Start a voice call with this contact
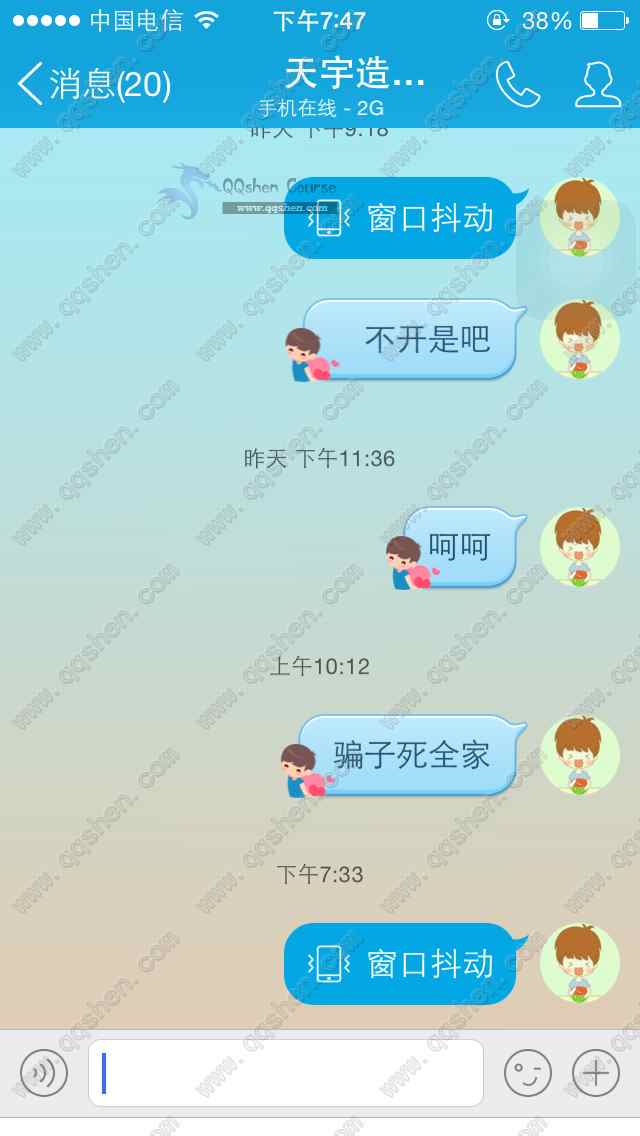 pos(518,85)
